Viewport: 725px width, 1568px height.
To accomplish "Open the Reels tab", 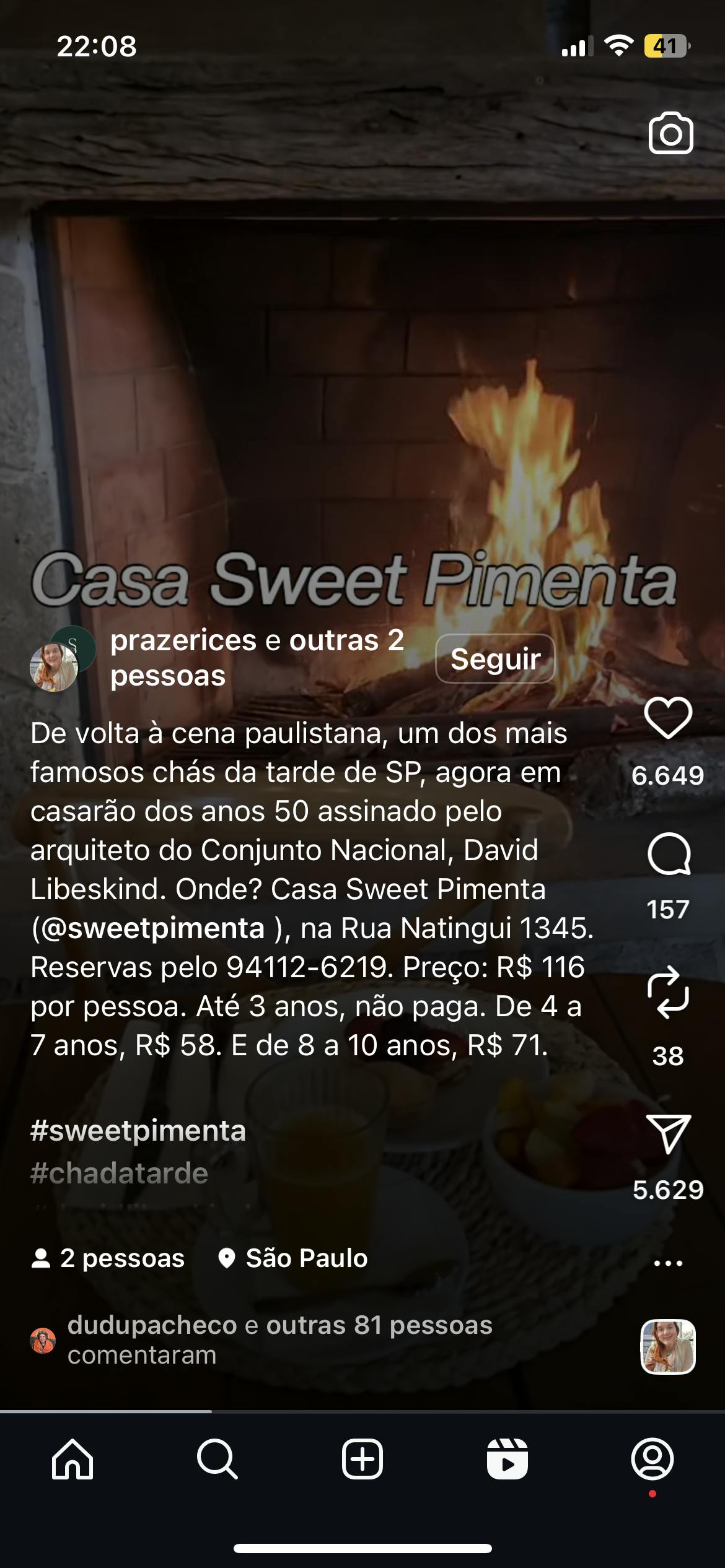I will coord(507,1459).
